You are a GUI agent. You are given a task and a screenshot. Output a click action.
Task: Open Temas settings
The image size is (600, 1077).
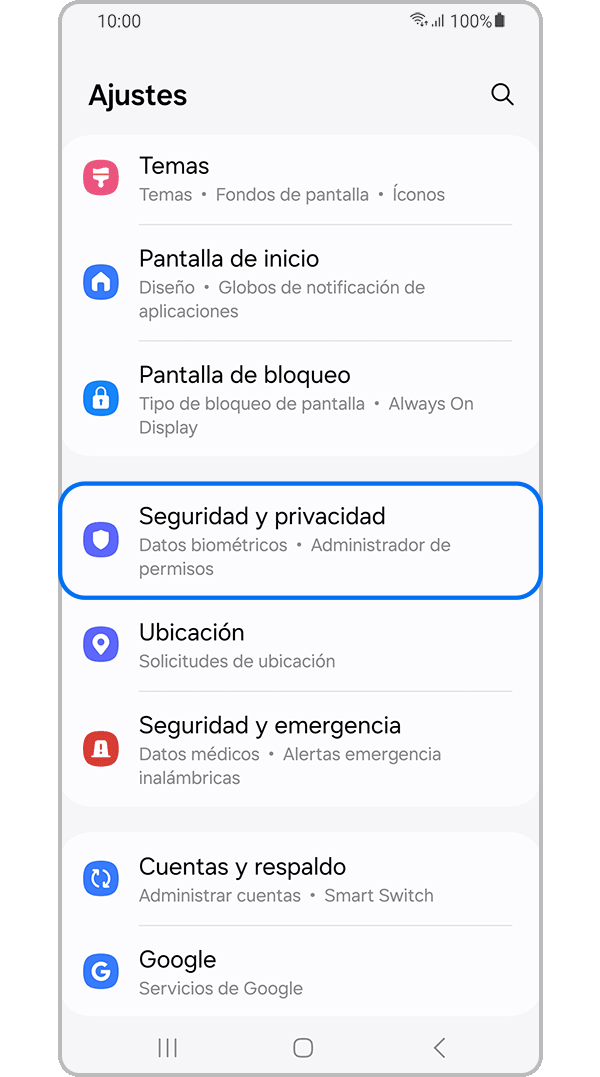[300, 179]
